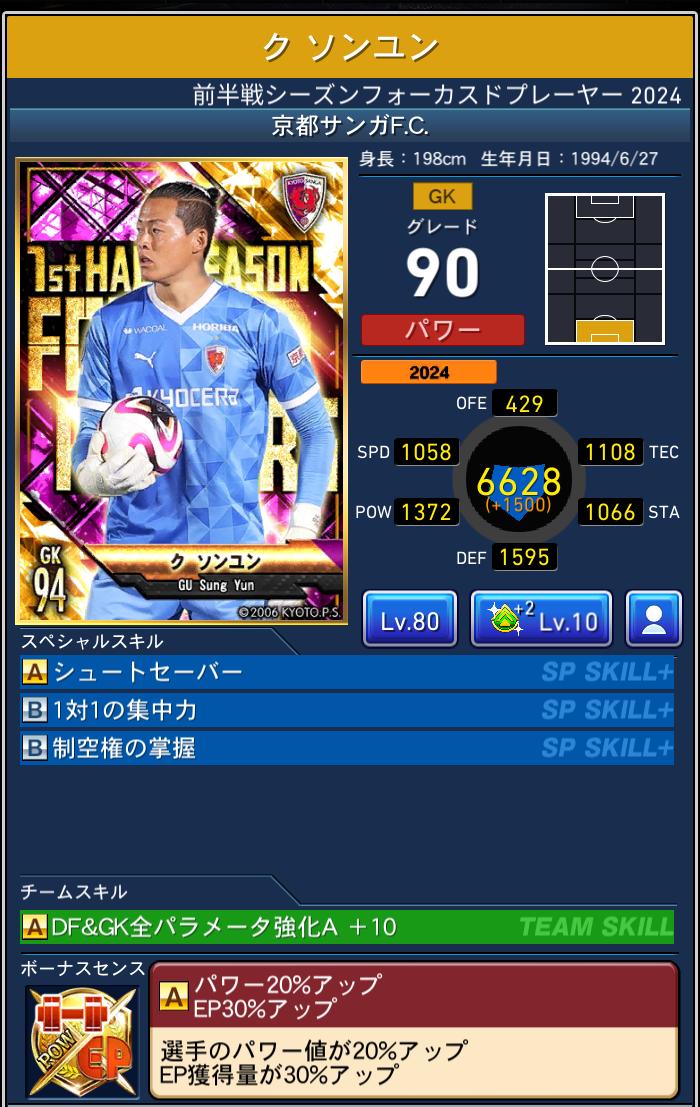Viewport: 700px width, 1107px height.
Task: Open the DF&GK全パラメータ強化A team skill
Action: [x=346, y=927]
